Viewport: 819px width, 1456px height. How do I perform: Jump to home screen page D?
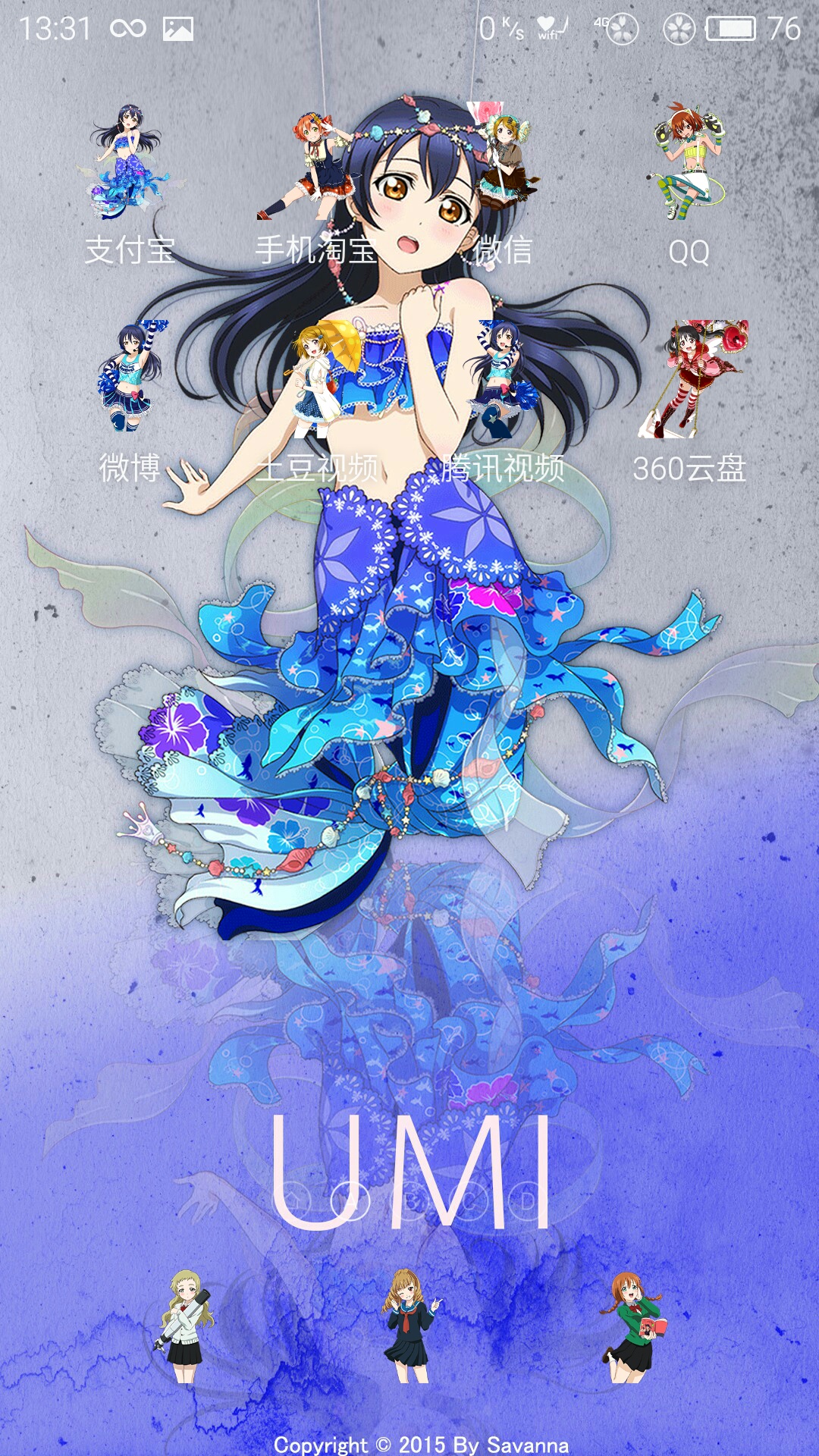tap(528, 1200)
